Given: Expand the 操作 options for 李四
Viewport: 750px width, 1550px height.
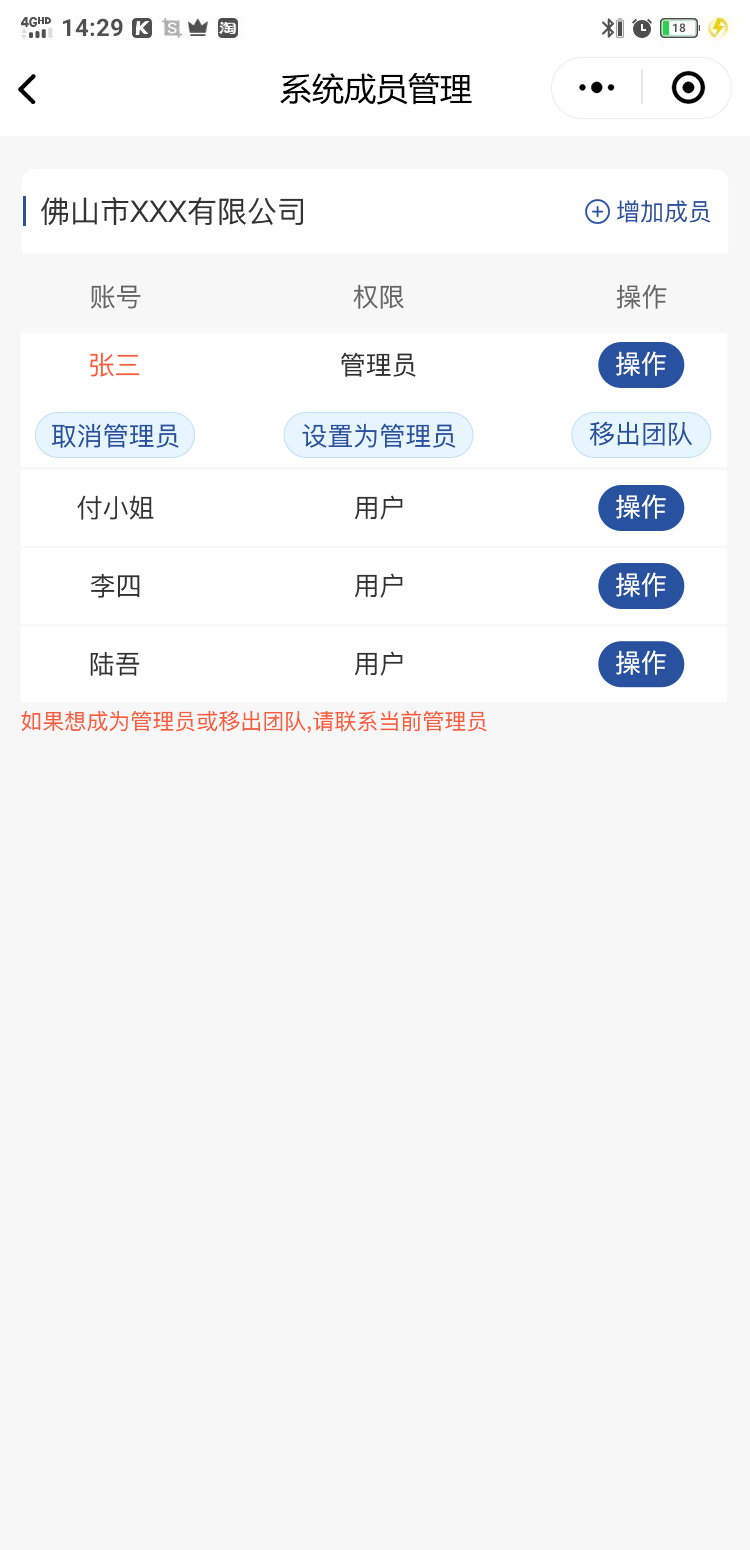Looking at the screenshot, I should (x=641, y=586).
